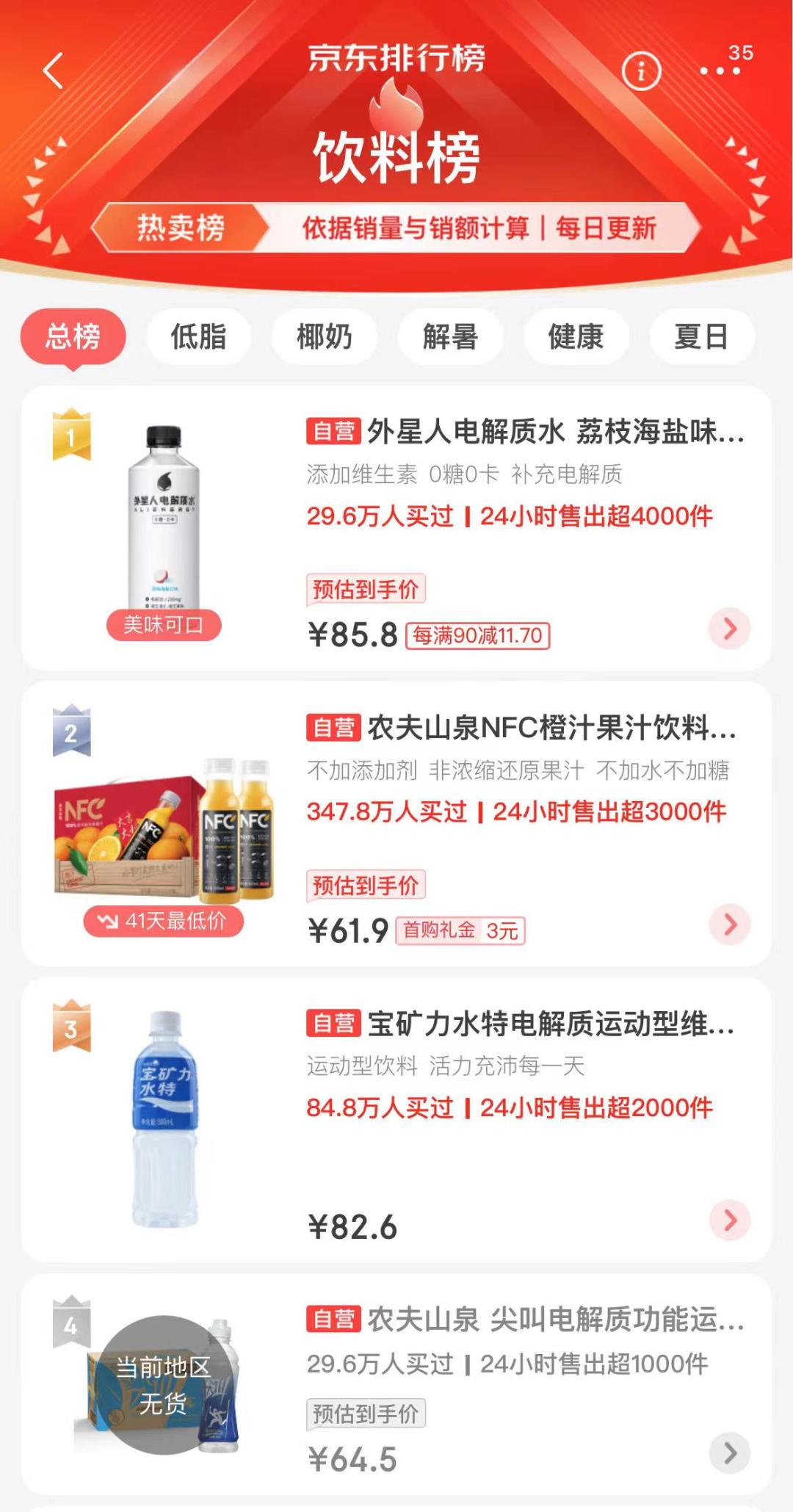Expand the 解暑 drink category
The height and width of the screenshot is (1512, 793).
[x=450, y=336]
